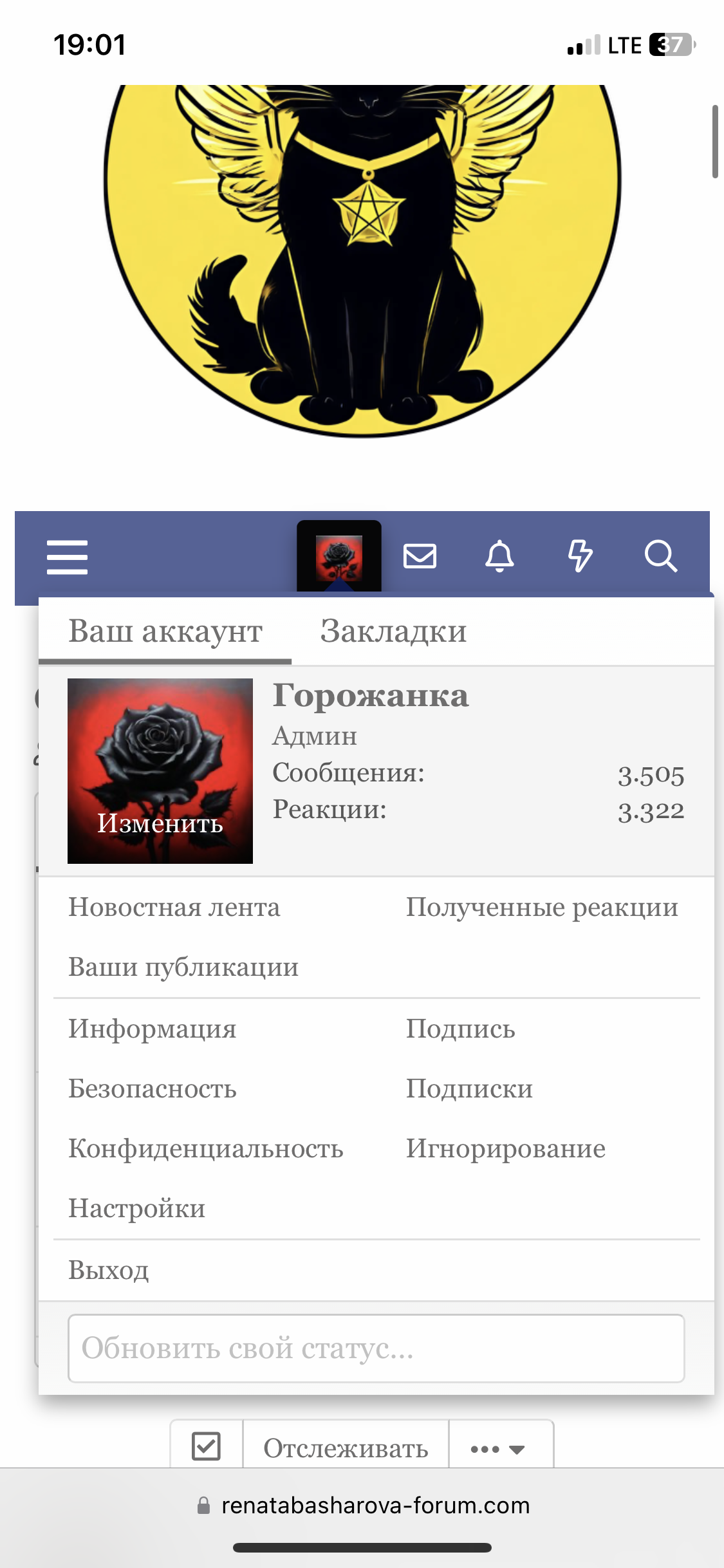This screenshot has width=724, height=1568.
Task: Tap Изменить on the rose avatar
Action: click(x=160, y=823)
